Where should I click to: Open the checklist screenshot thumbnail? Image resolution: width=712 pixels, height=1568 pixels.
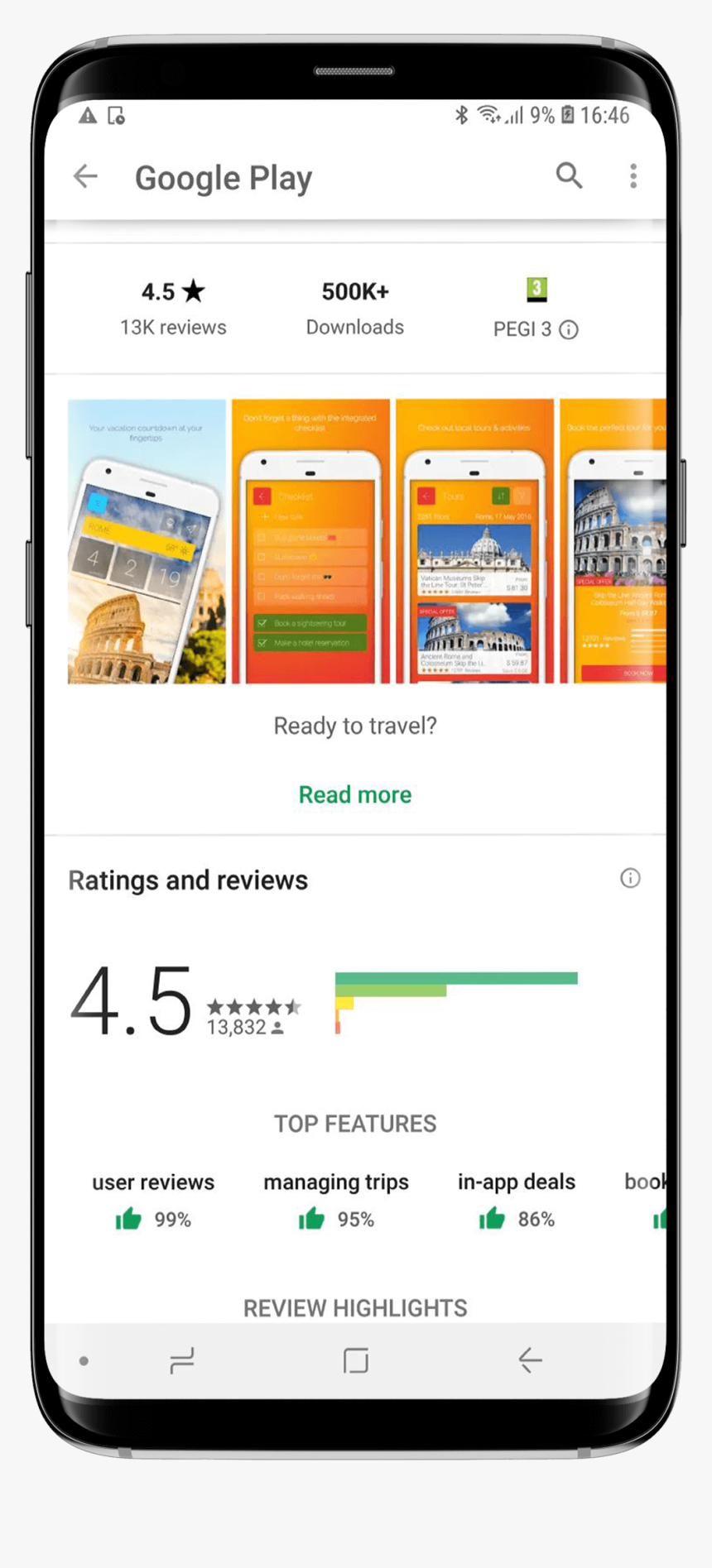pos(310,542)
